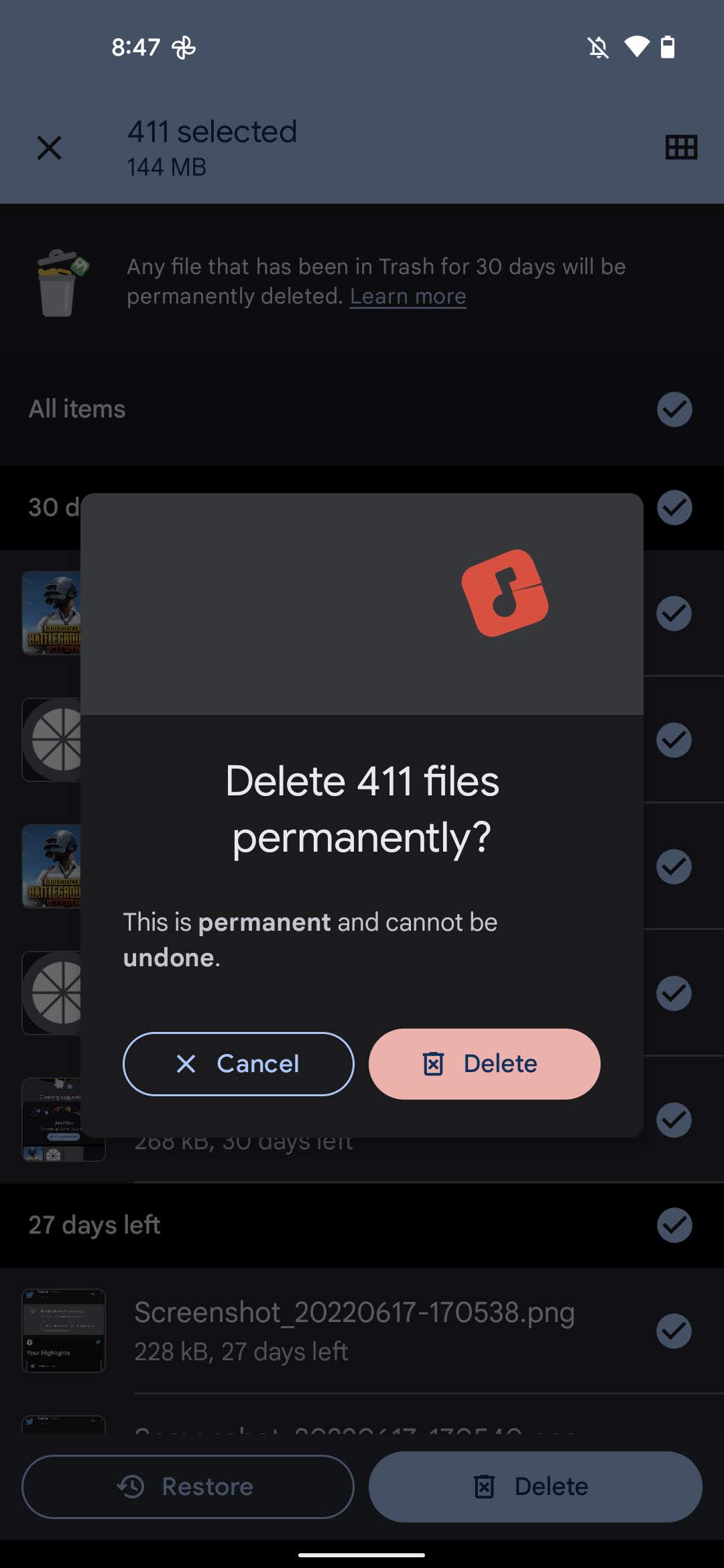Confirm Delete in the dialog
This screenshot has height=1568, width=724.
(x=484, y=1063)
